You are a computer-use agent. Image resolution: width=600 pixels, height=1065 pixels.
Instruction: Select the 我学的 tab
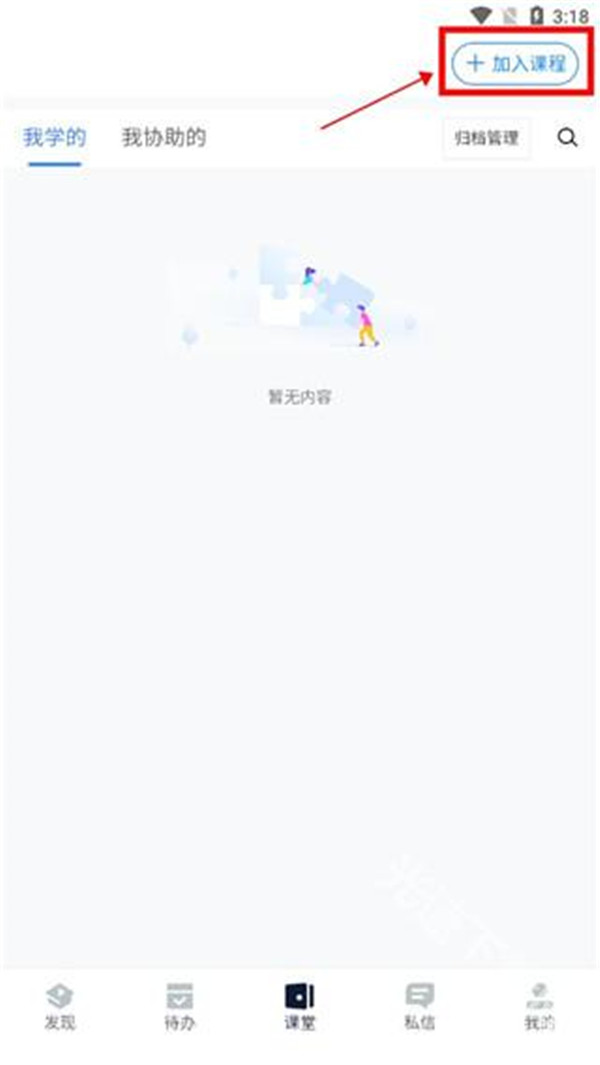coord(54,138)
